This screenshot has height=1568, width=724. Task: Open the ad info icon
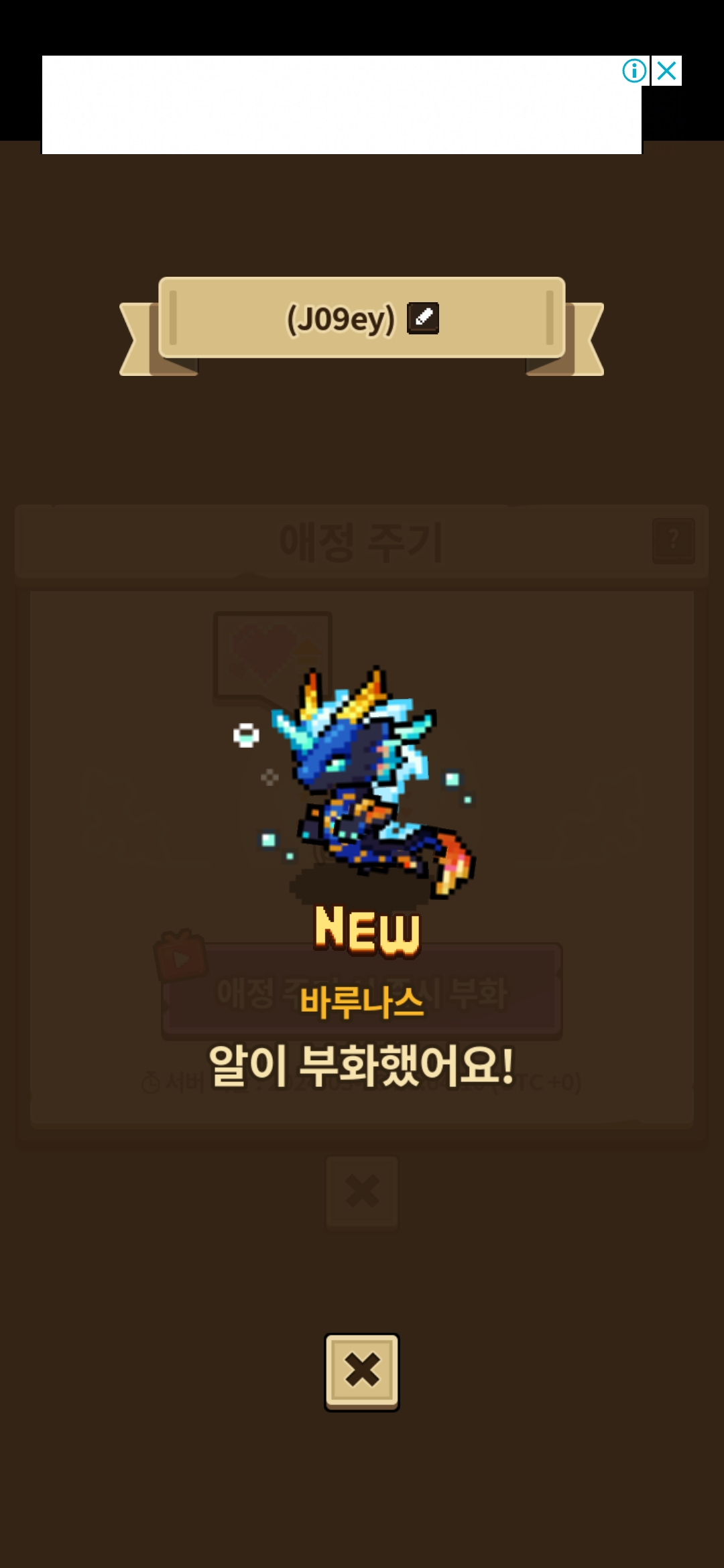[x=634, y=70]
